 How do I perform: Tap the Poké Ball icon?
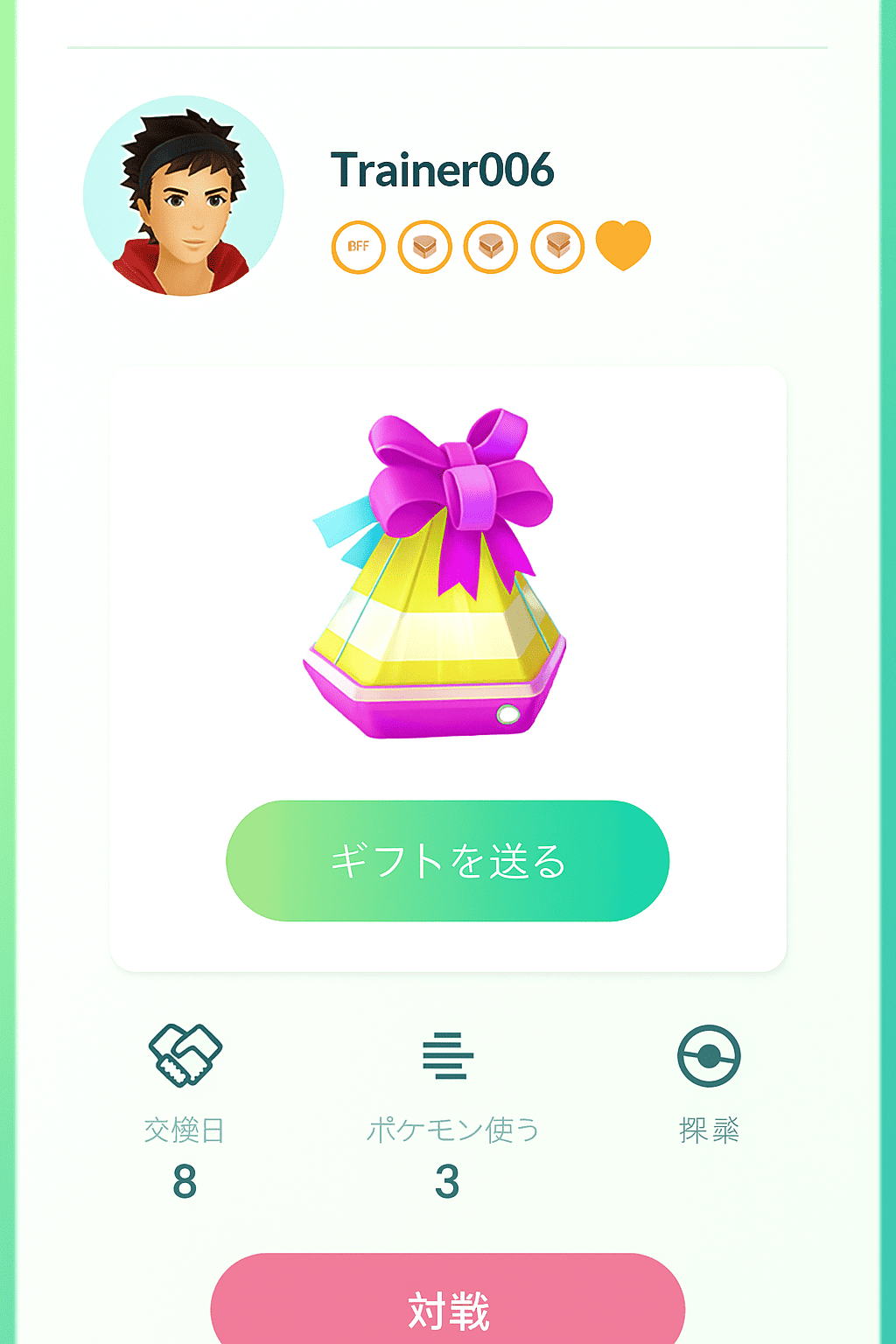pos(709,1056)
